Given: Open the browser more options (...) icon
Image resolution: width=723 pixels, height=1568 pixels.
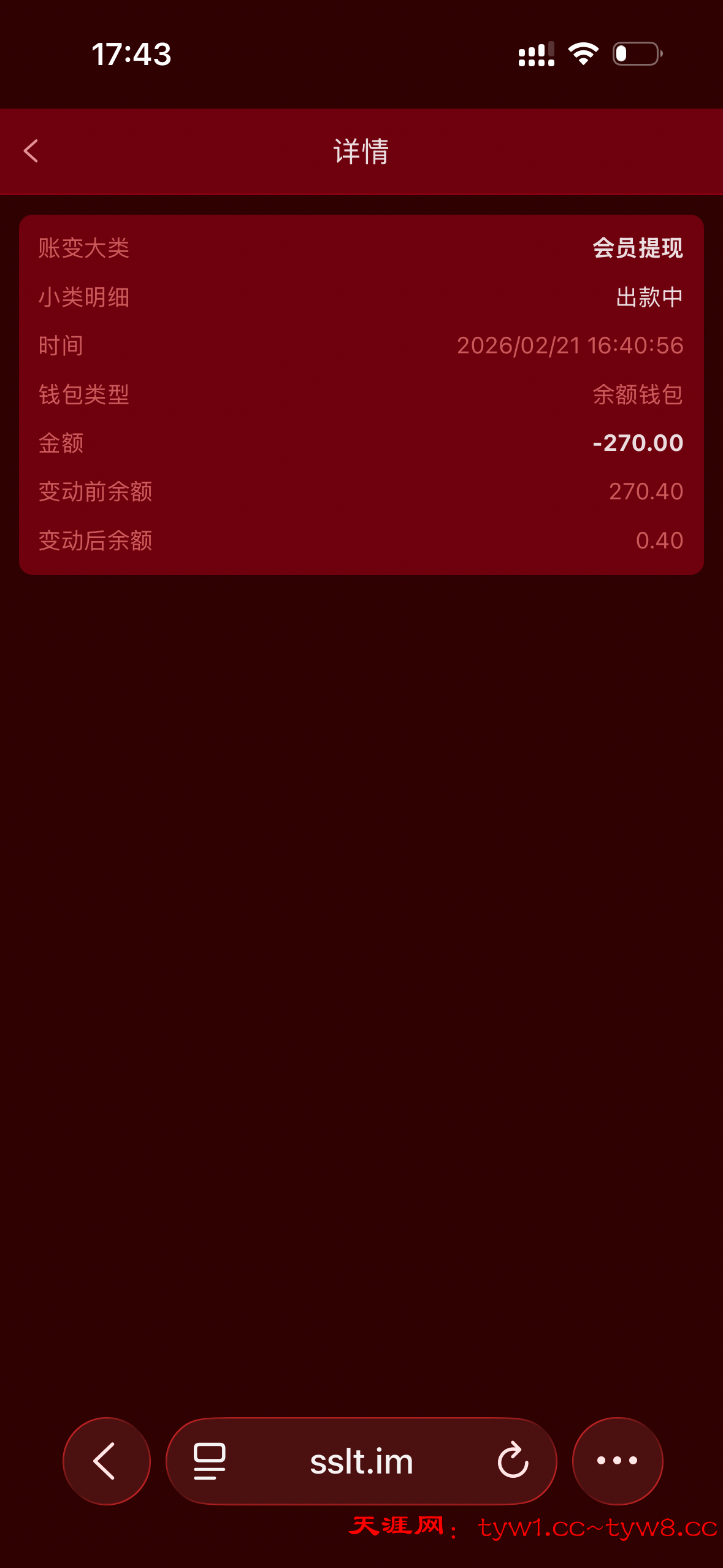Looking at the screenshot, I should pyautogui.click(x=617, y=1461).
